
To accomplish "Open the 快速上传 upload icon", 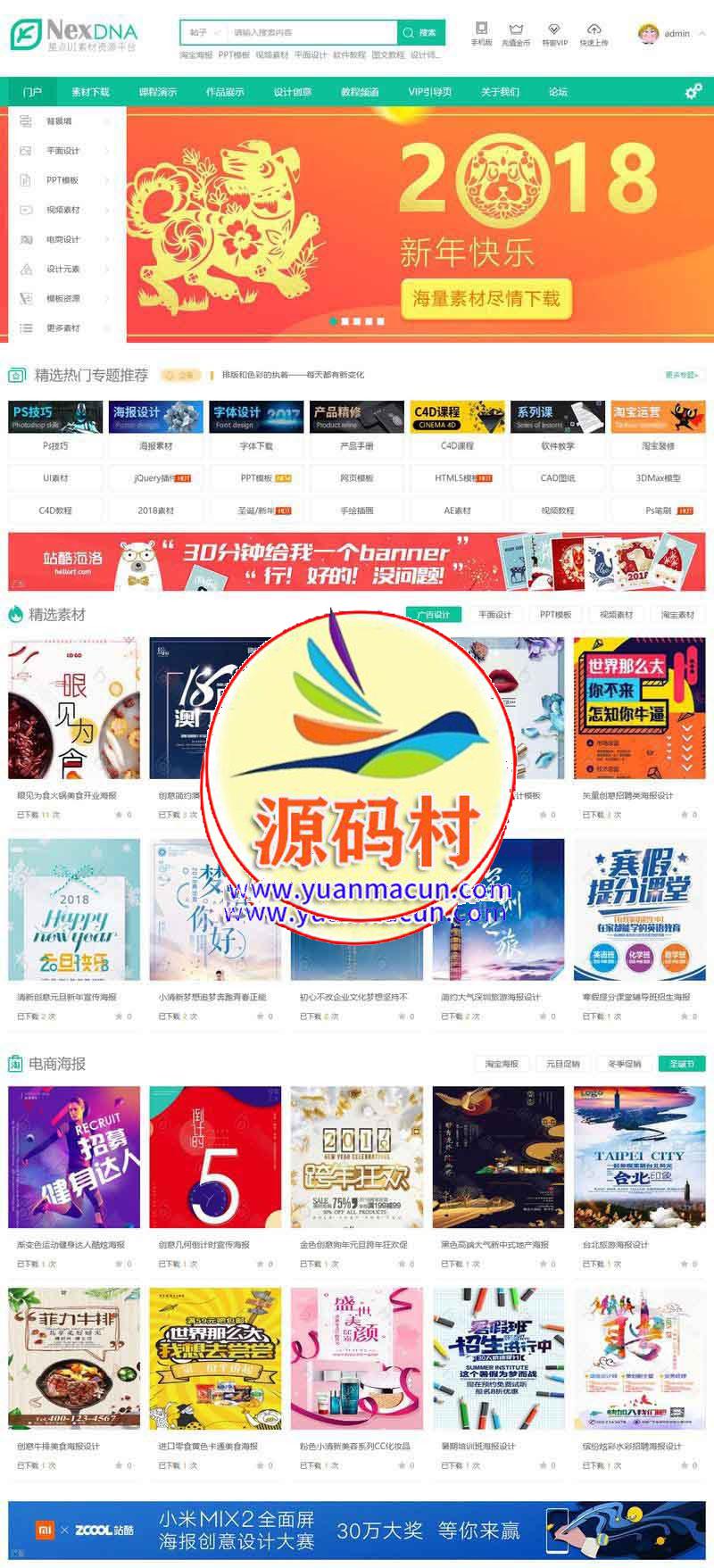I will coord(594,34).
